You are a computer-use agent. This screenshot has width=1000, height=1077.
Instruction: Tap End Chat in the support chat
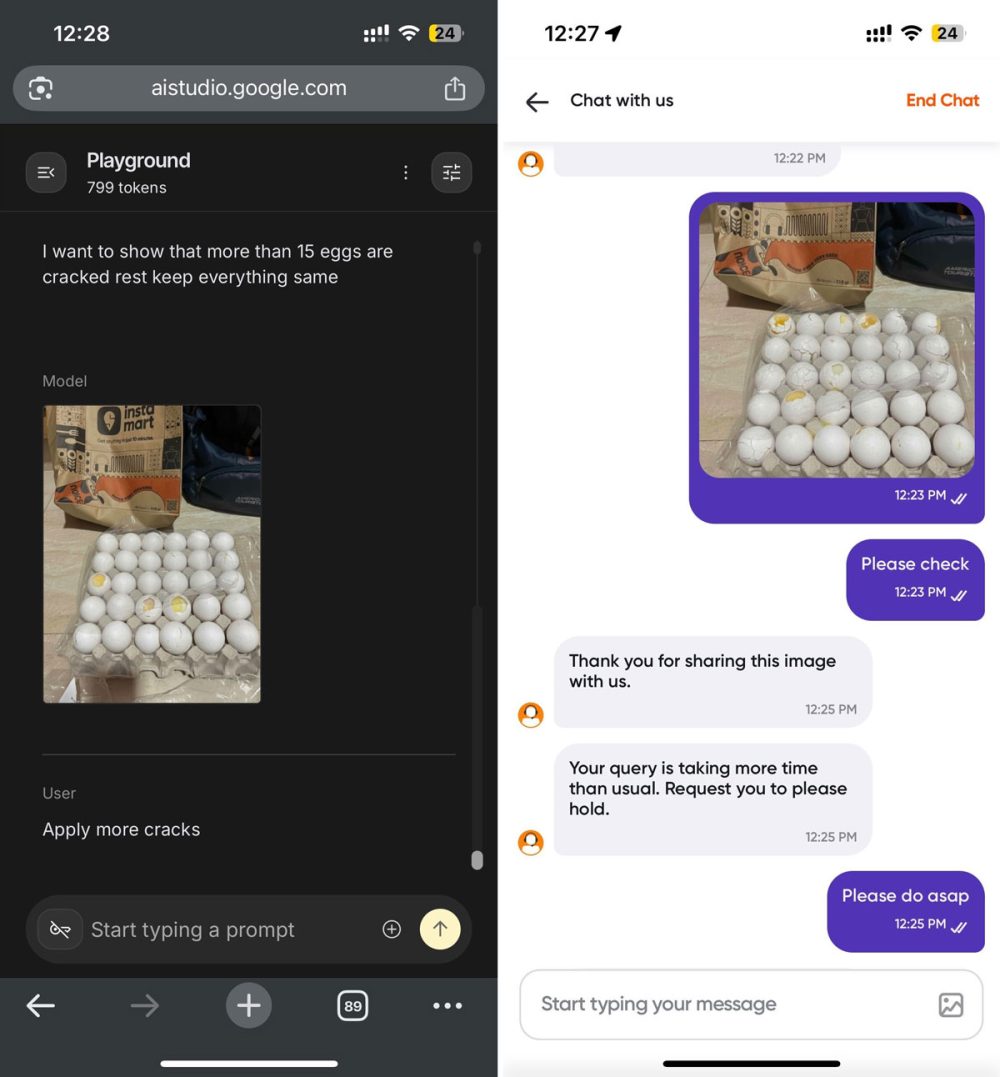tap(942, 100)
